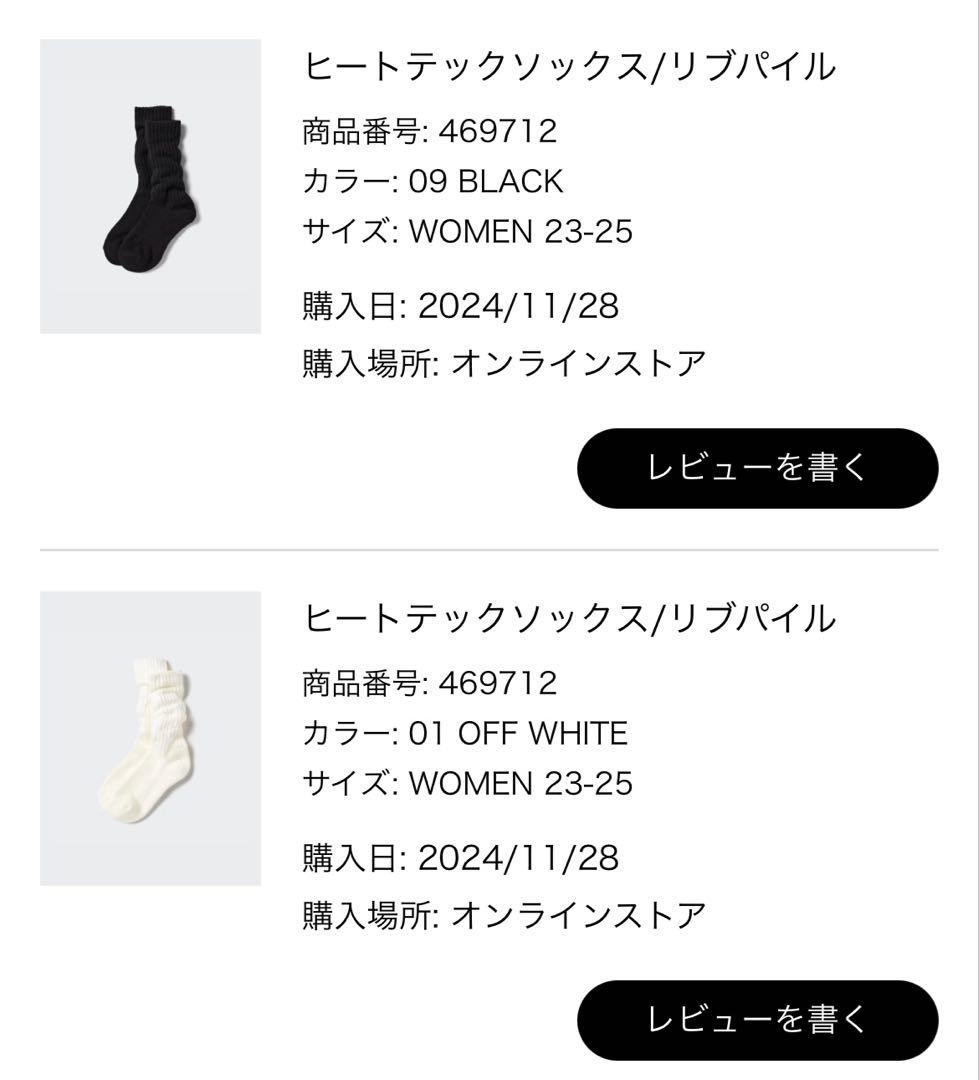Open the off white socks product image
This screenshot has height=1080, width=979.
150,738
